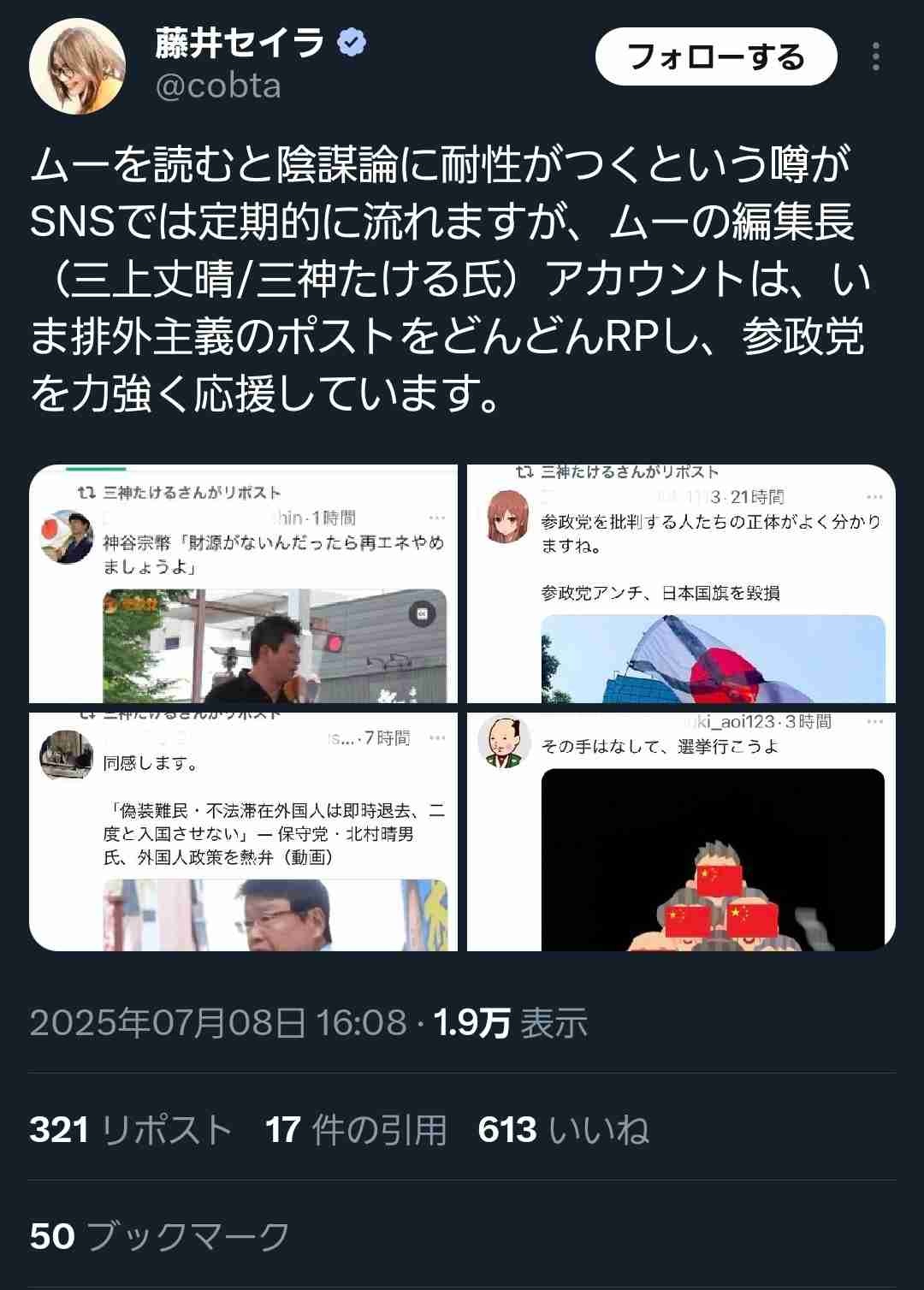Viewport: 924px width, 1290px height.
Task: Open the 神谷宗幣 repost screenshot image
Action: tap(244, 584)
